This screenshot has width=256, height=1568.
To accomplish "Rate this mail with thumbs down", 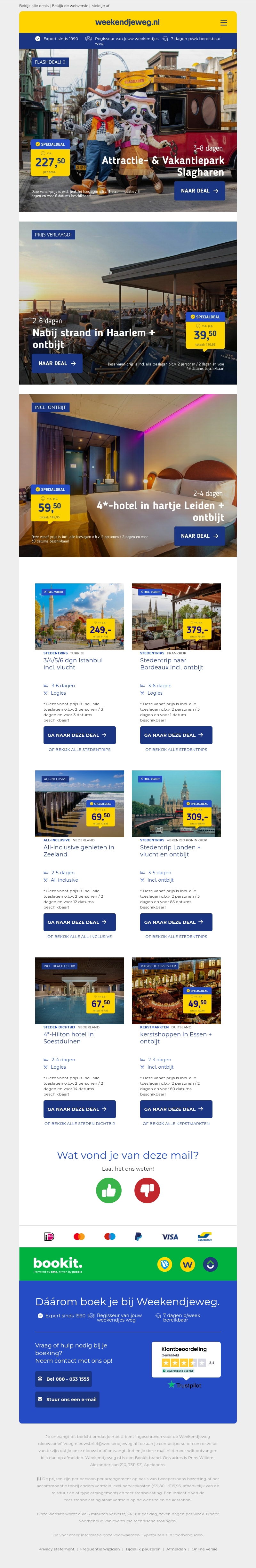I will click(x=147, y=1190).
